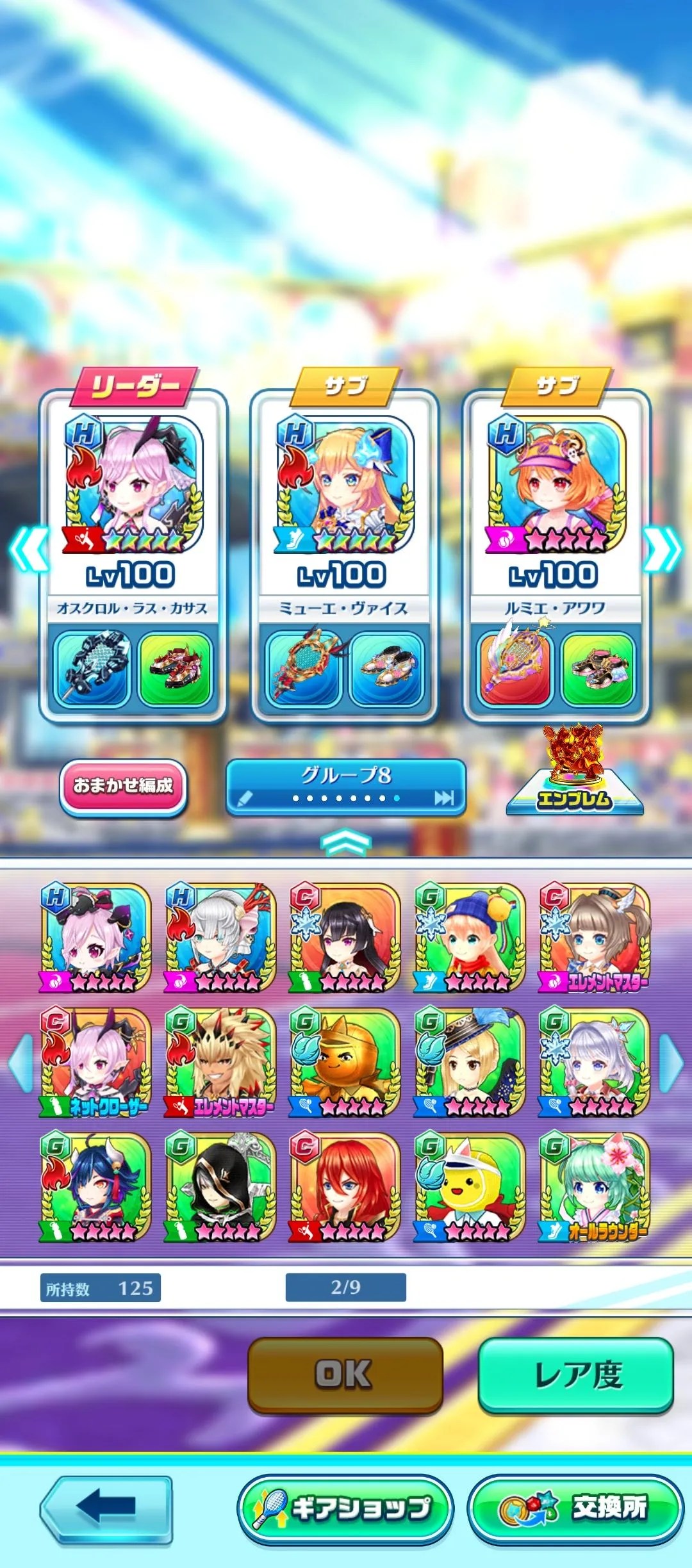Go back with the blue arrow button
Image resolution: width=692 pixels, height=1568 pixels.
pyautogui.click(x=106, y=1509)
